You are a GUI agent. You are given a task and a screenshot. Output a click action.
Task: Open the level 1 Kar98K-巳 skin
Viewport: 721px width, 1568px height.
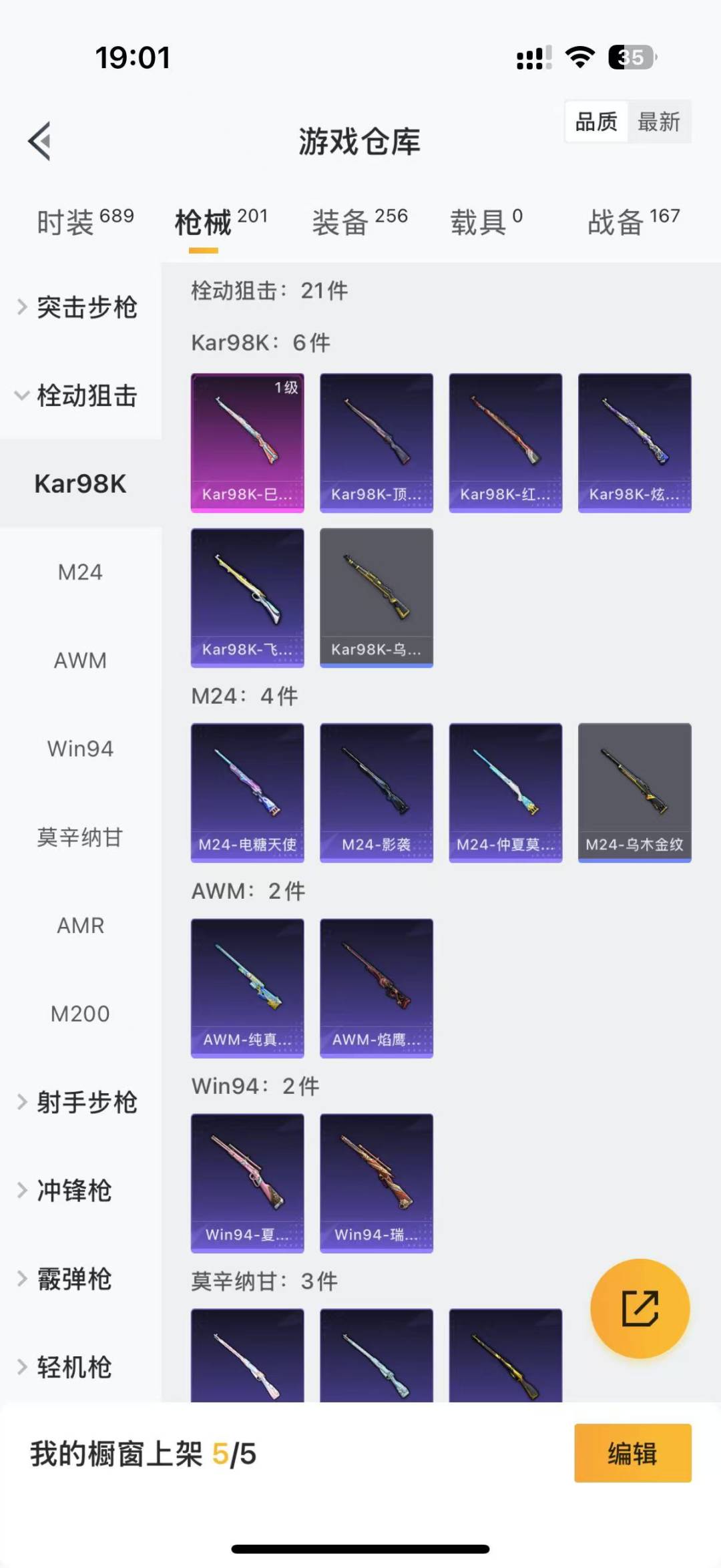click(x=248, y=443)
